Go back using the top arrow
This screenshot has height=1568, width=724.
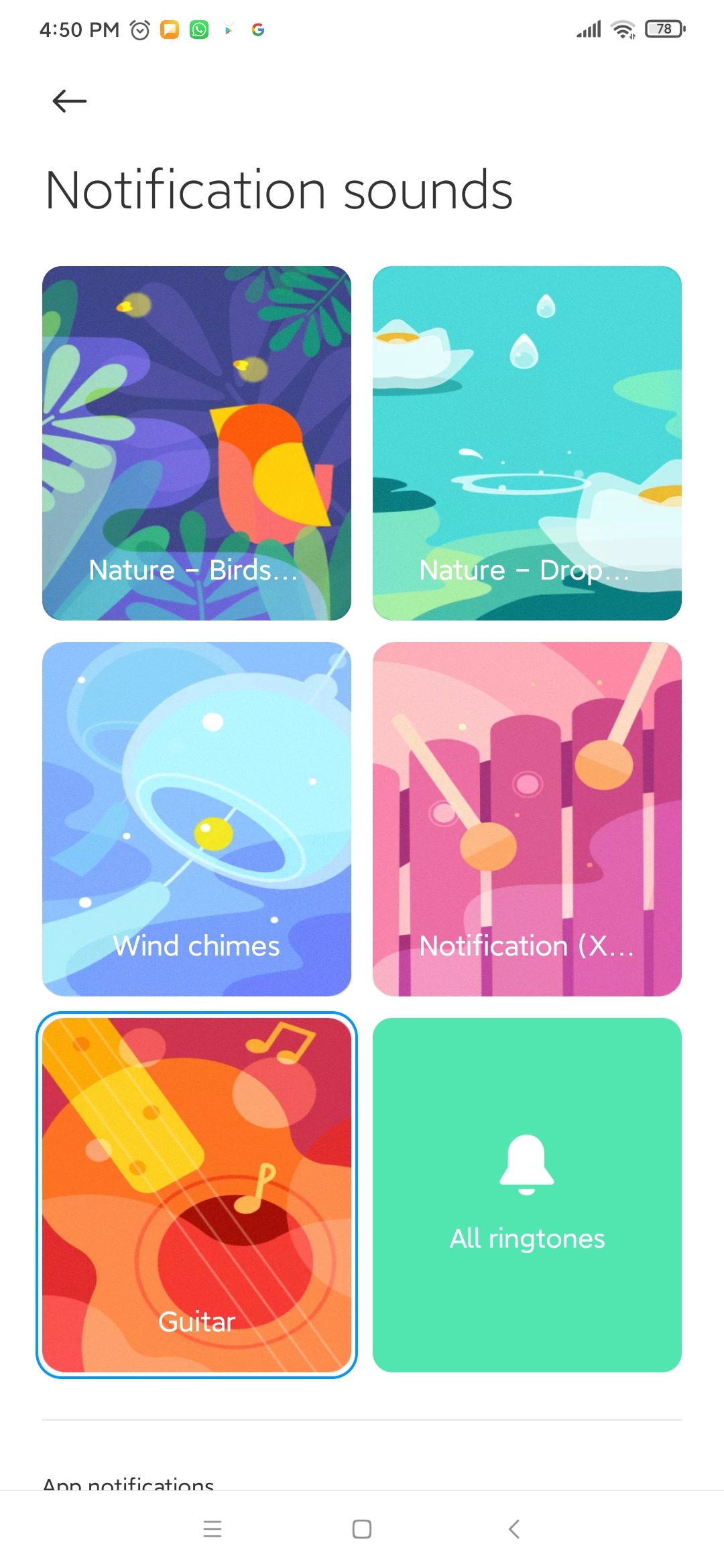[70, 101]
